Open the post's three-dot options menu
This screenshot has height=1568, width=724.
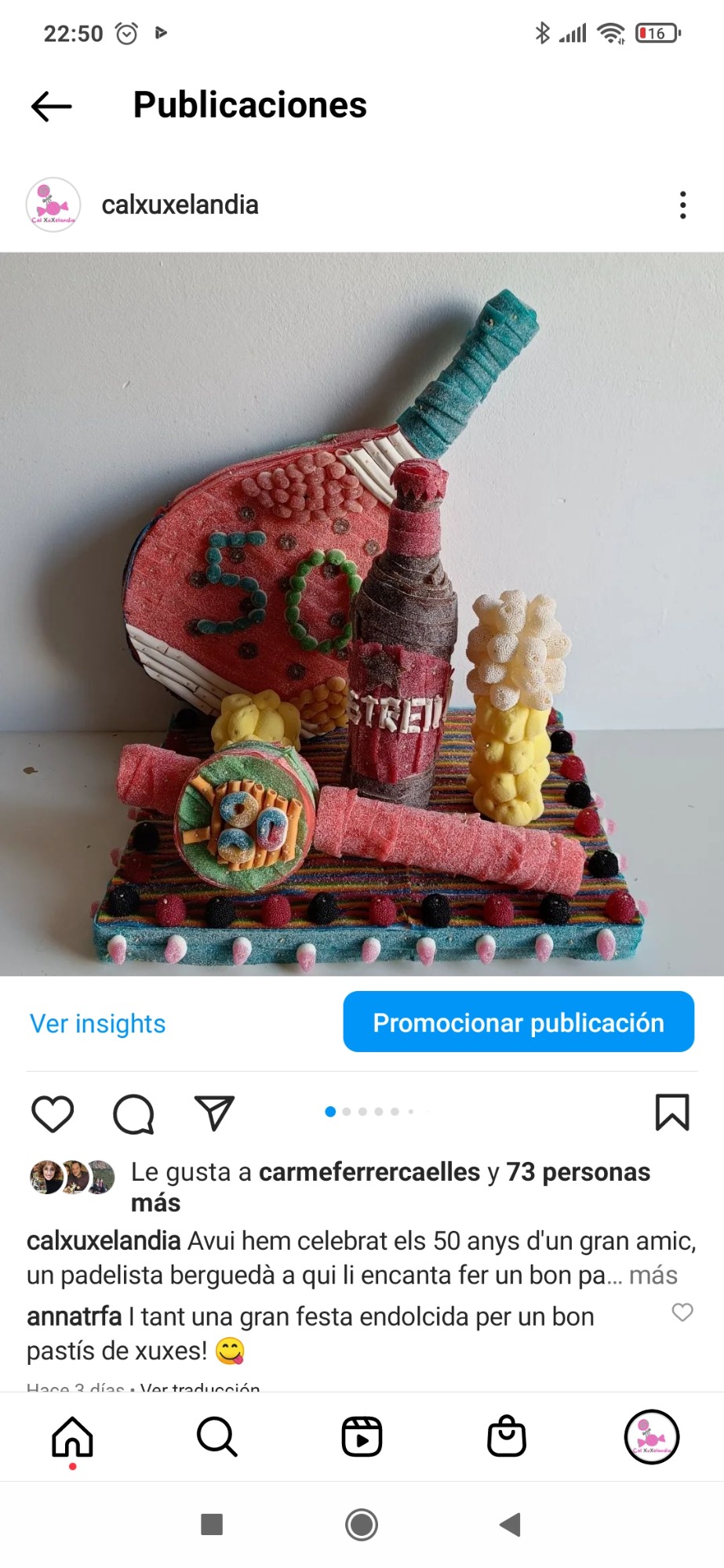(x=683, y=205)
